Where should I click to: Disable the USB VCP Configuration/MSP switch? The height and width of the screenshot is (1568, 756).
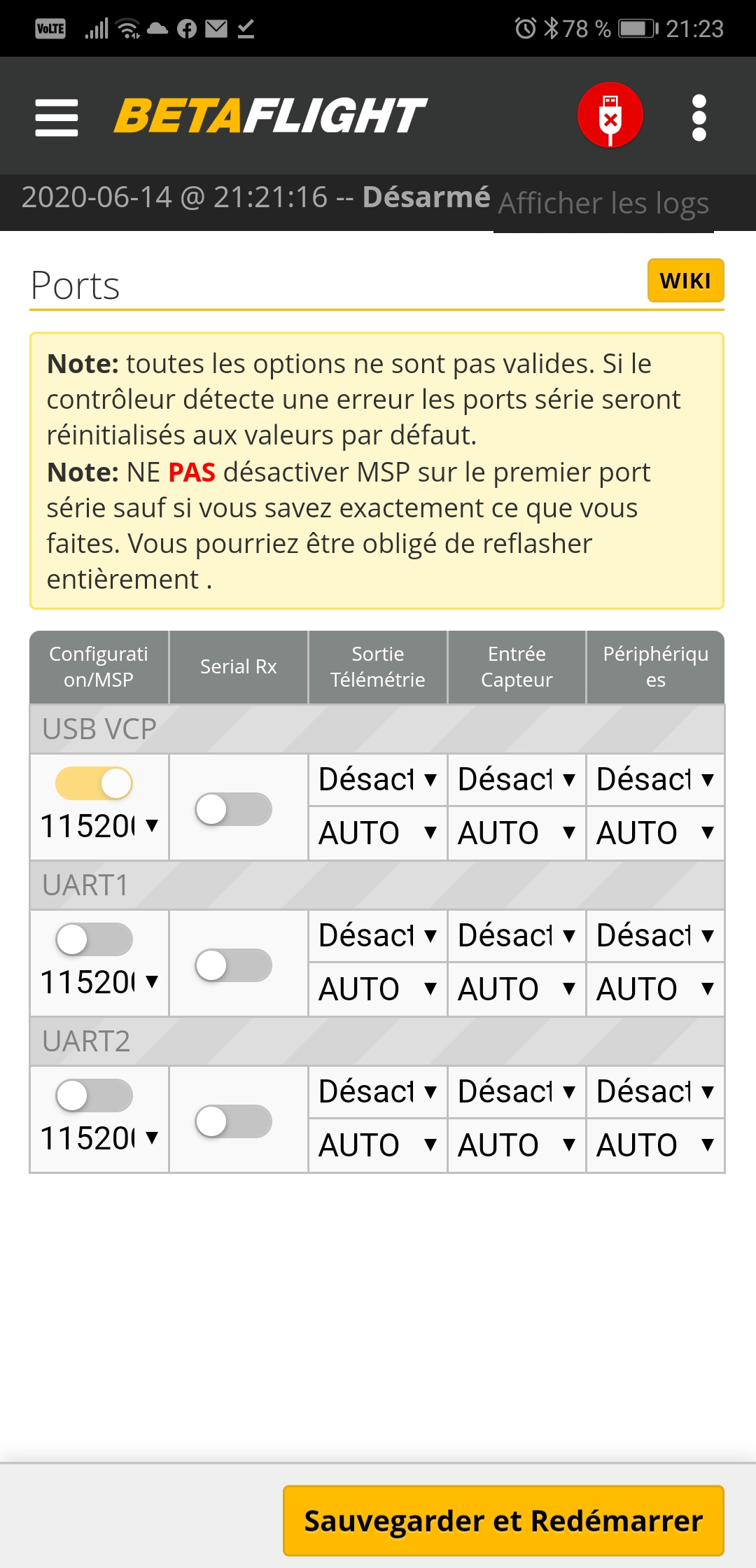tap(94, 783)
